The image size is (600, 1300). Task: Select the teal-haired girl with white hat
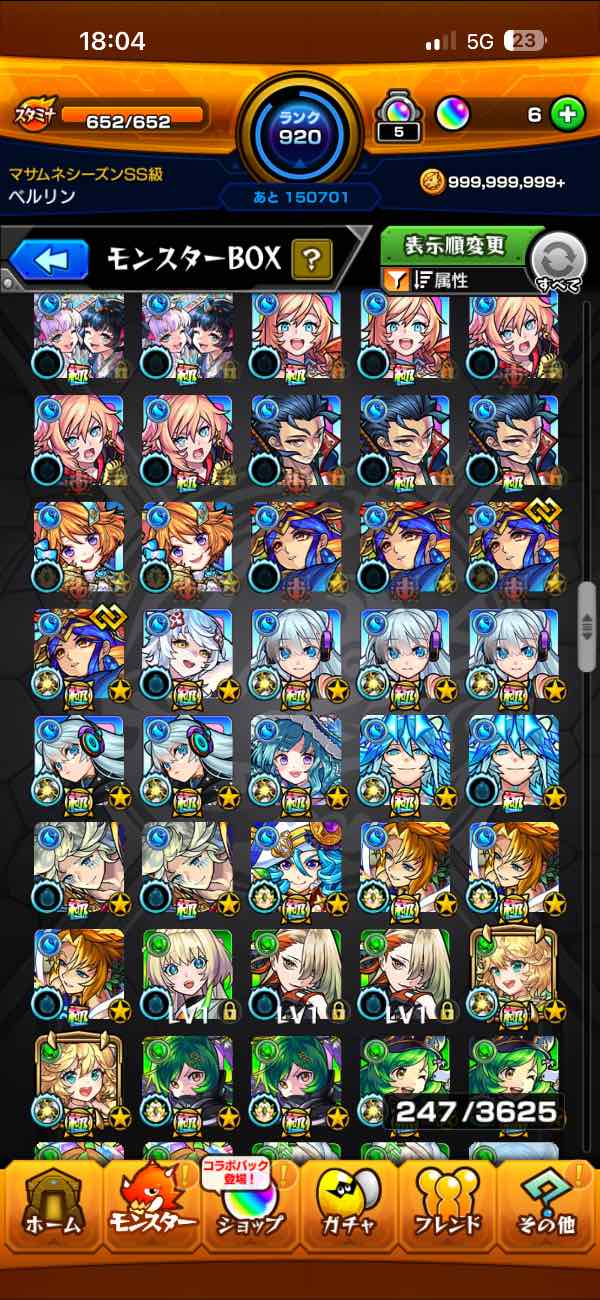pos(296,760)
